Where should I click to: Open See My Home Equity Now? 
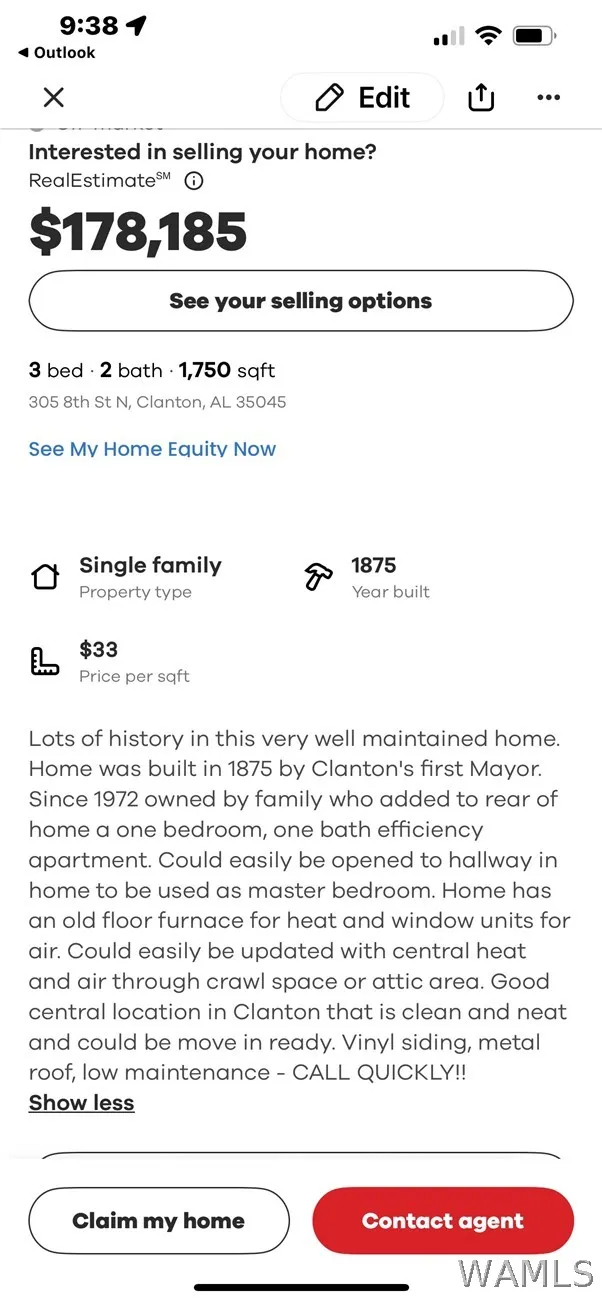[x=152, y=449]
